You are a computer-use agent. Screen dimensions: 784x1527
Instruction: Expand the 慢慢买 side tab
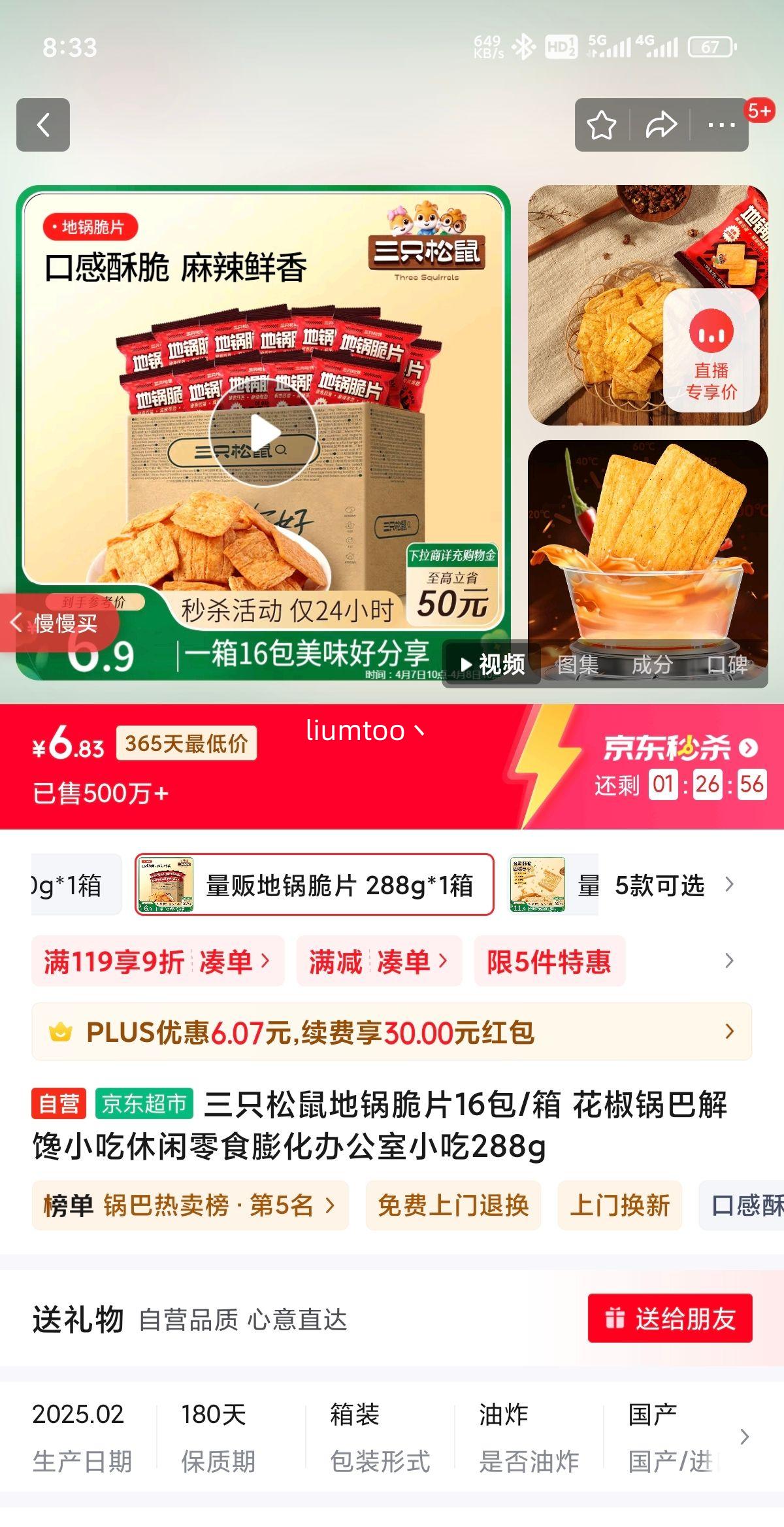coord(57,623)
